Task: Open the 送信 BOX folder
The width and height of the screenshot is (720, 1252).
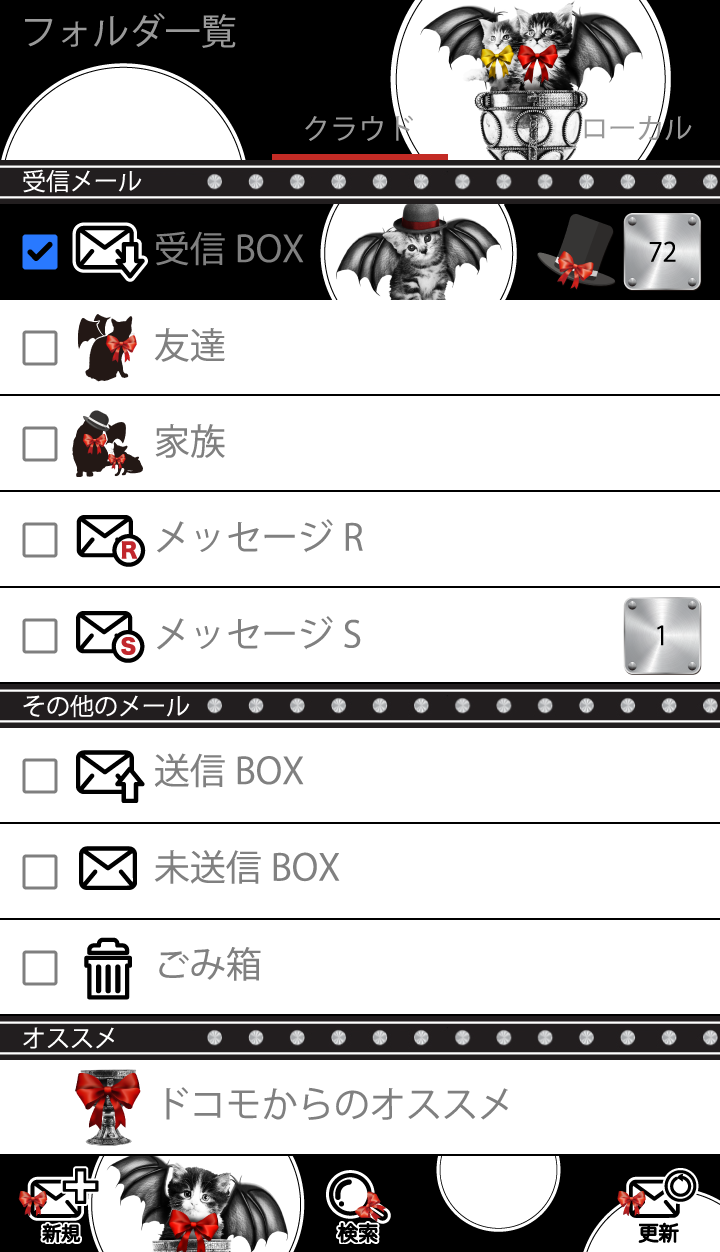Action: (228, 773)
